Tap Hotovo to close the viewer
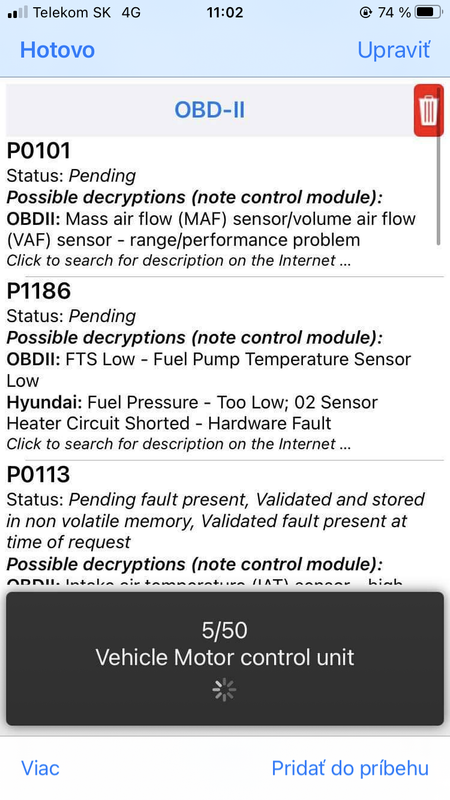 click(57, 50)
